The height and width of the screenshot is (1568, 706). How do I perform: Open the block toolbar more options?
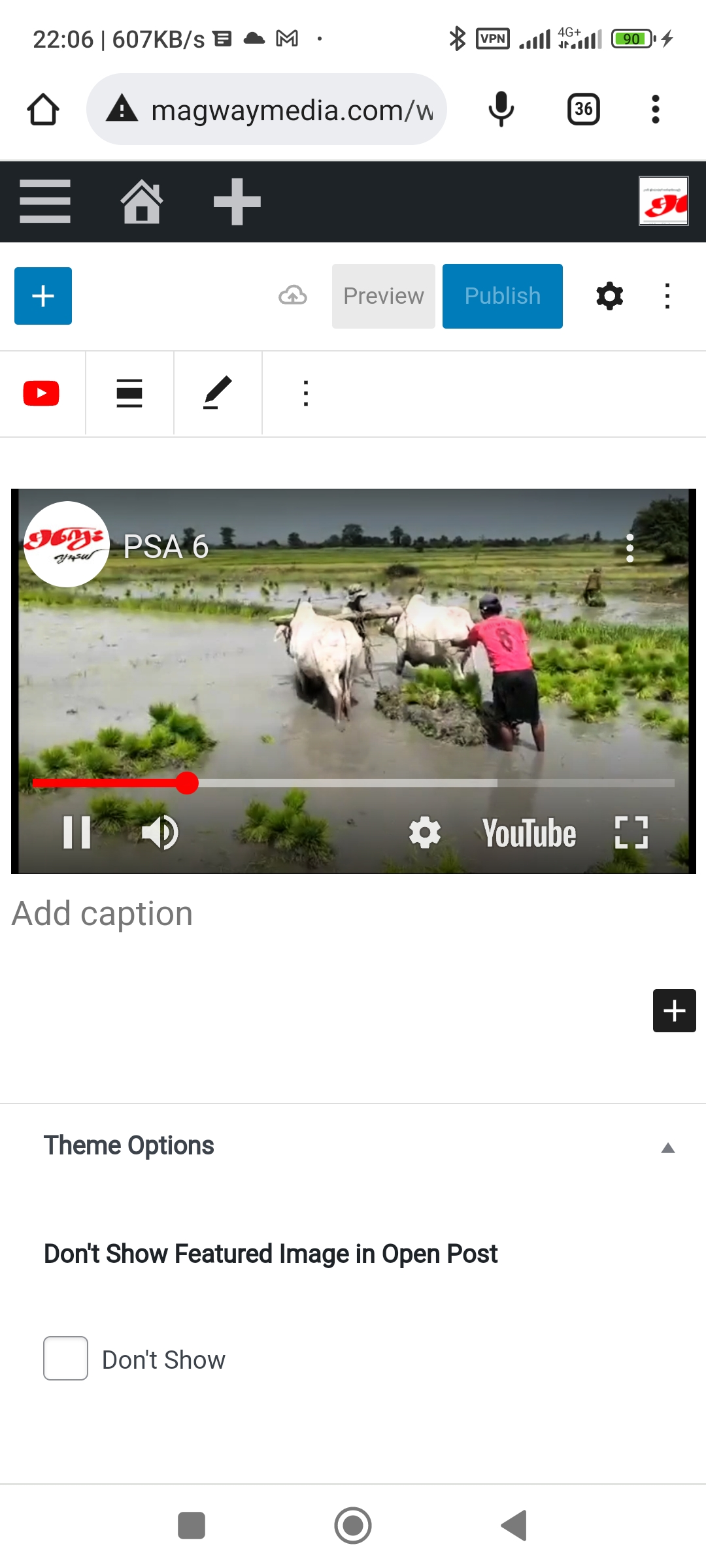[306, 393]
